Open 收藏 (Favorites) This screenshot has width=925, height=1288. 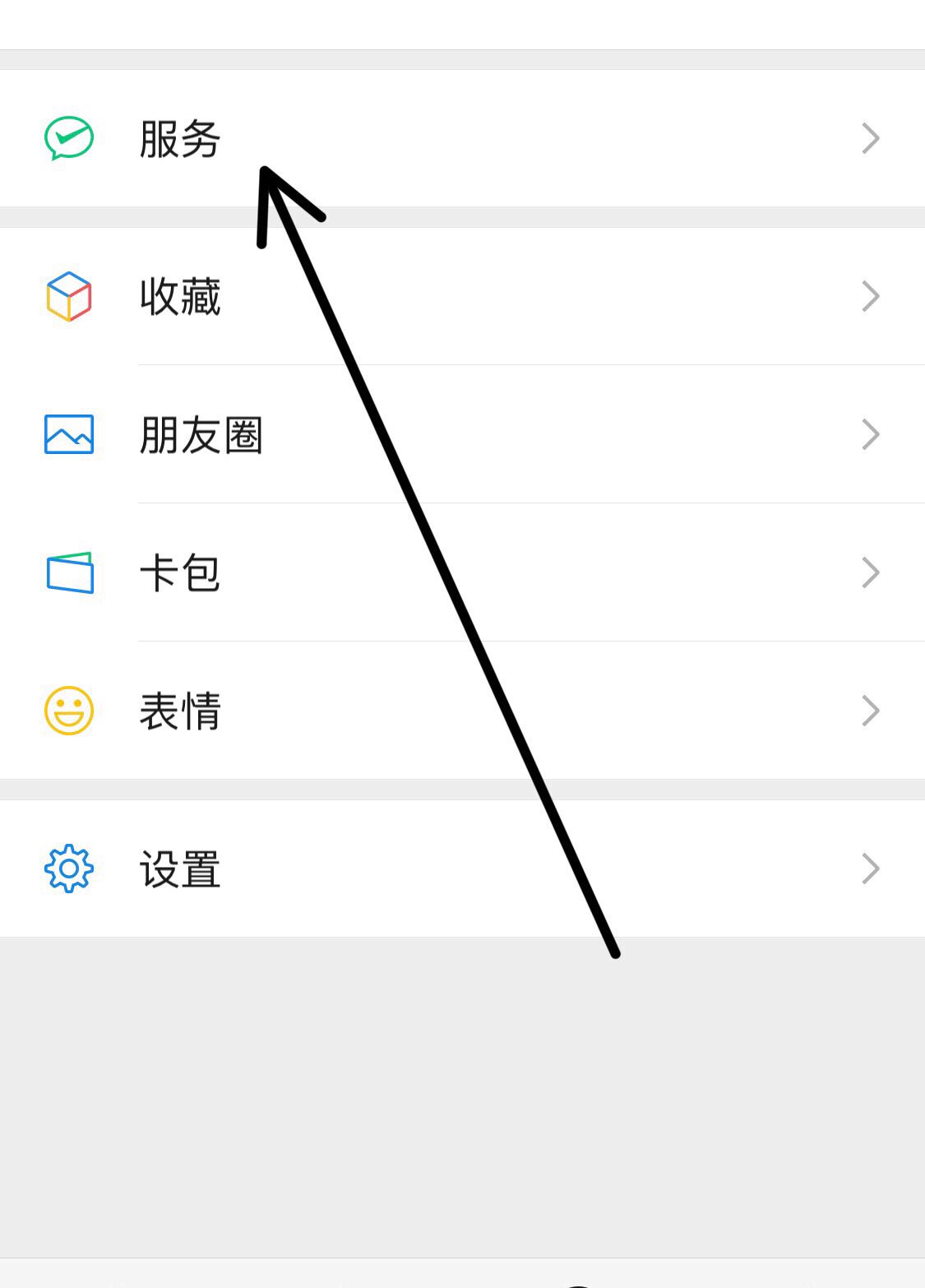click(x=179, y=296)
